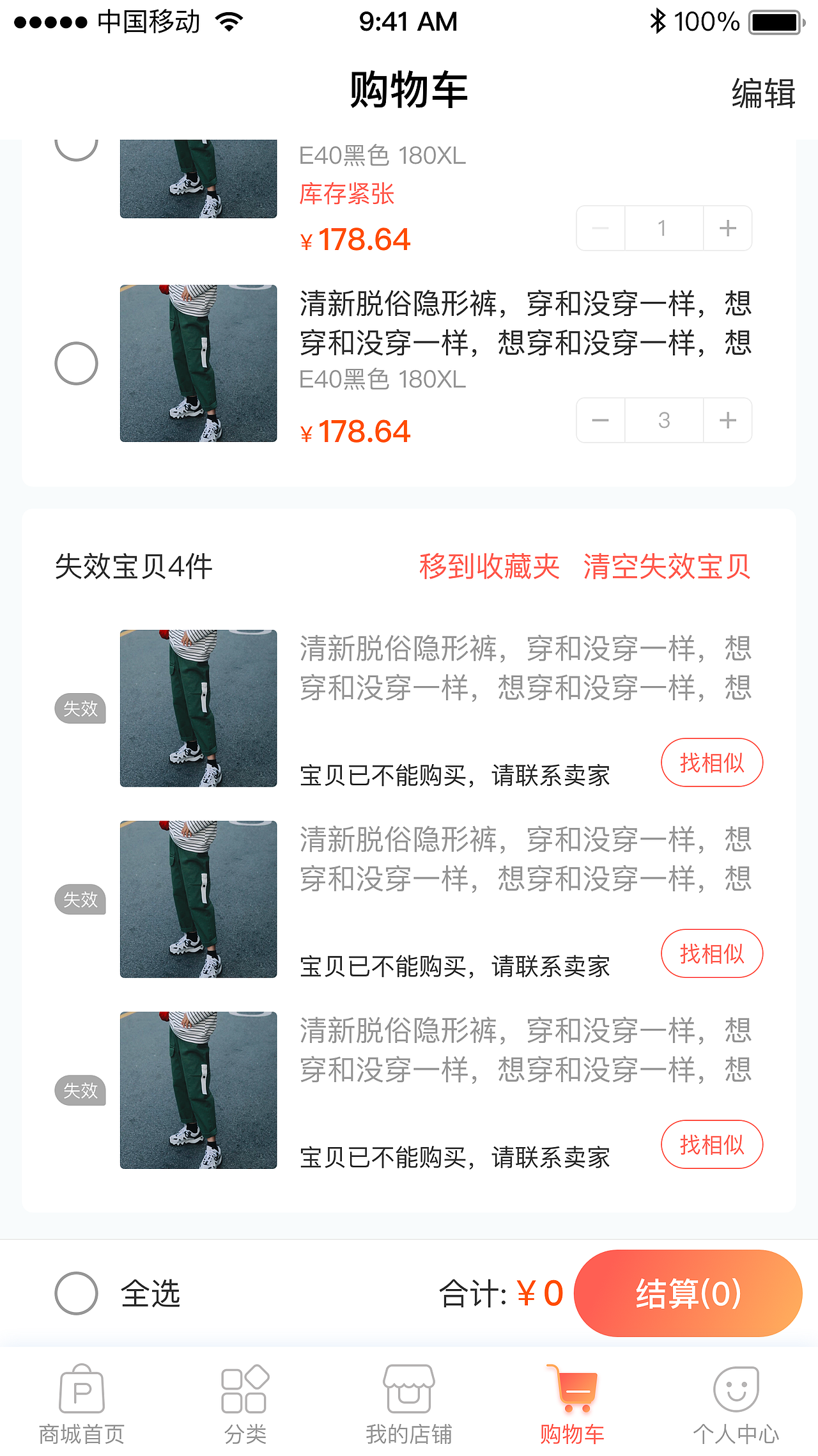This screenshot has width=818, height=1456.
Task: Increase quantity of the 库存紧张 item
Action: [728, 228]
